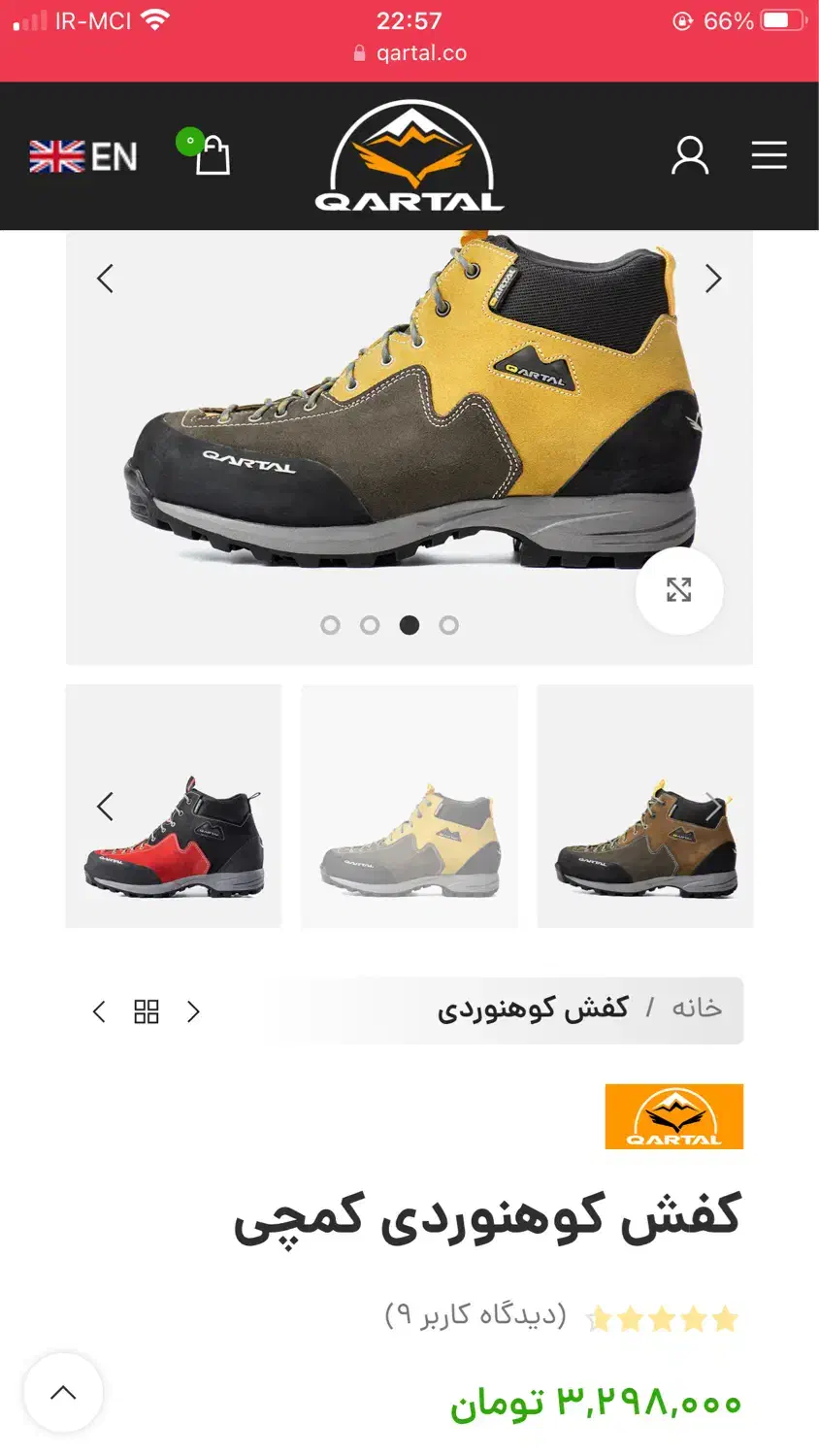The height and width of the screenshot is (1456, 819).
Task: Expand product image to fullscreen
Action: [x=678, y=589]
